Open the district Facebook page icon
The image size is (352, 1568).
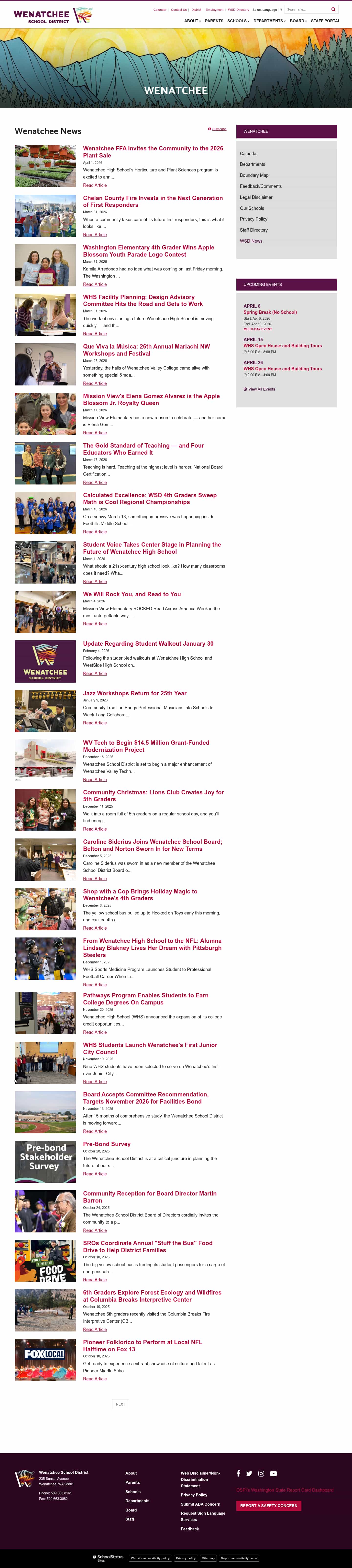[x=238, y=1473]
